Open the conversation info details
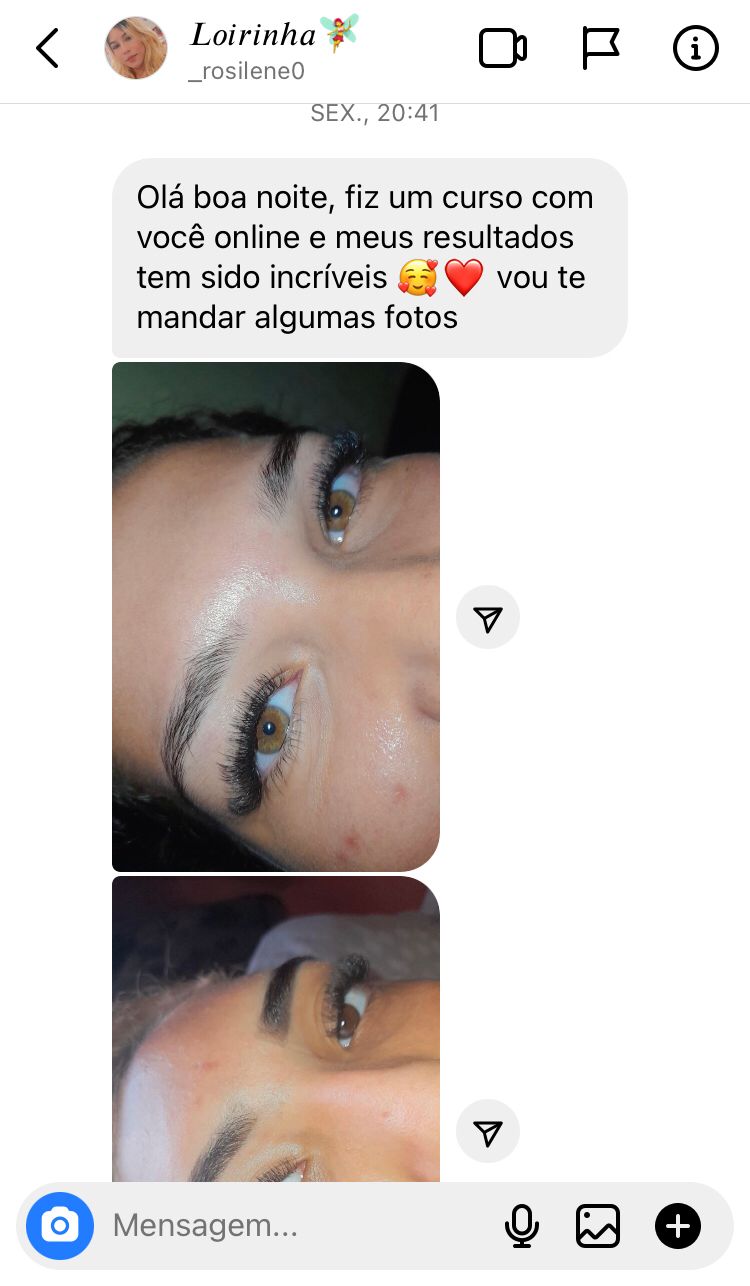Image resolution: width=750 pixels, height=1286 pixels. tap(696, 48)
